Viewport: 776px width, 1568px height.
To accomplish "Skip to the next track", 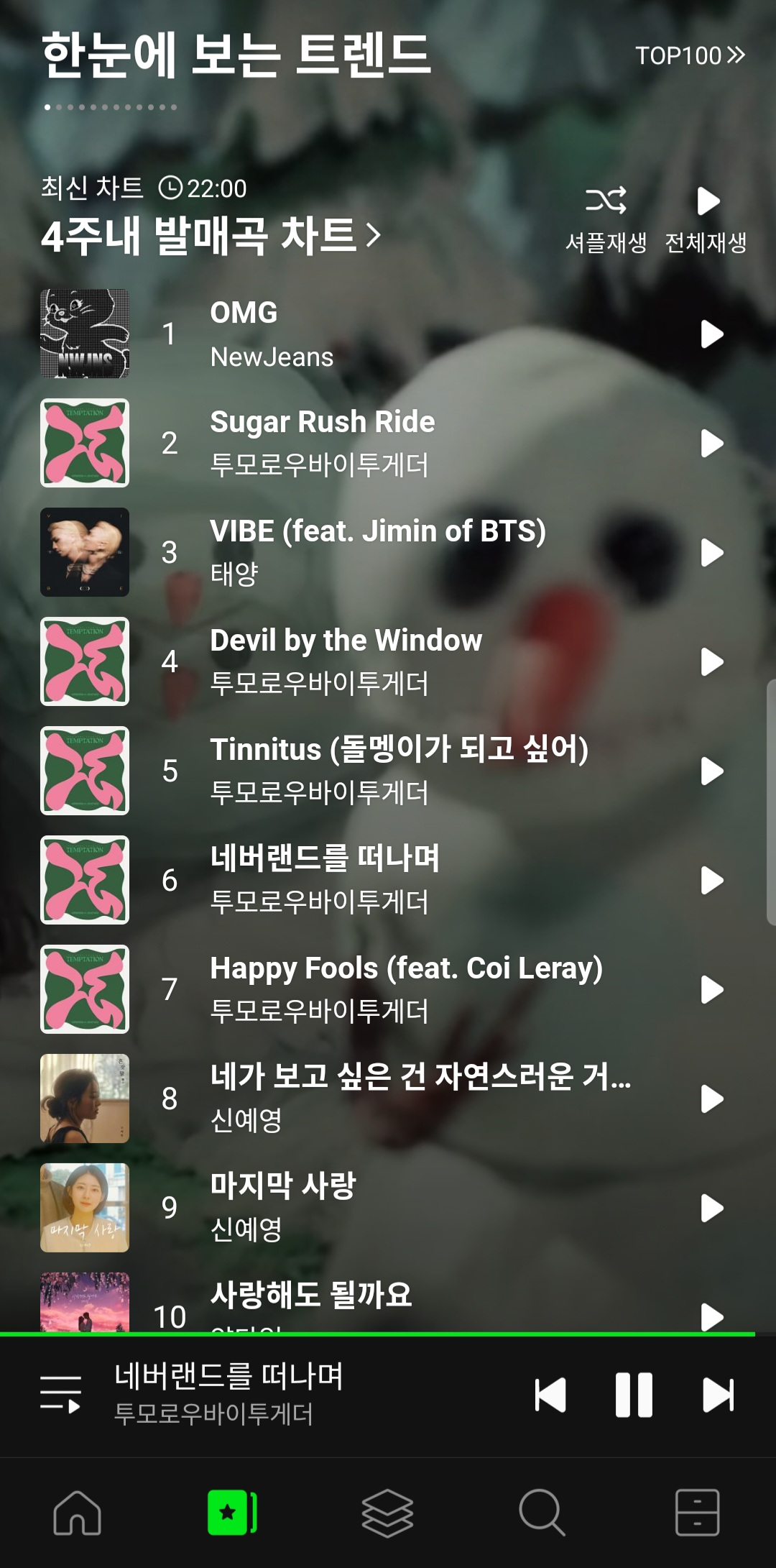I will click(x=718, y=1395).
